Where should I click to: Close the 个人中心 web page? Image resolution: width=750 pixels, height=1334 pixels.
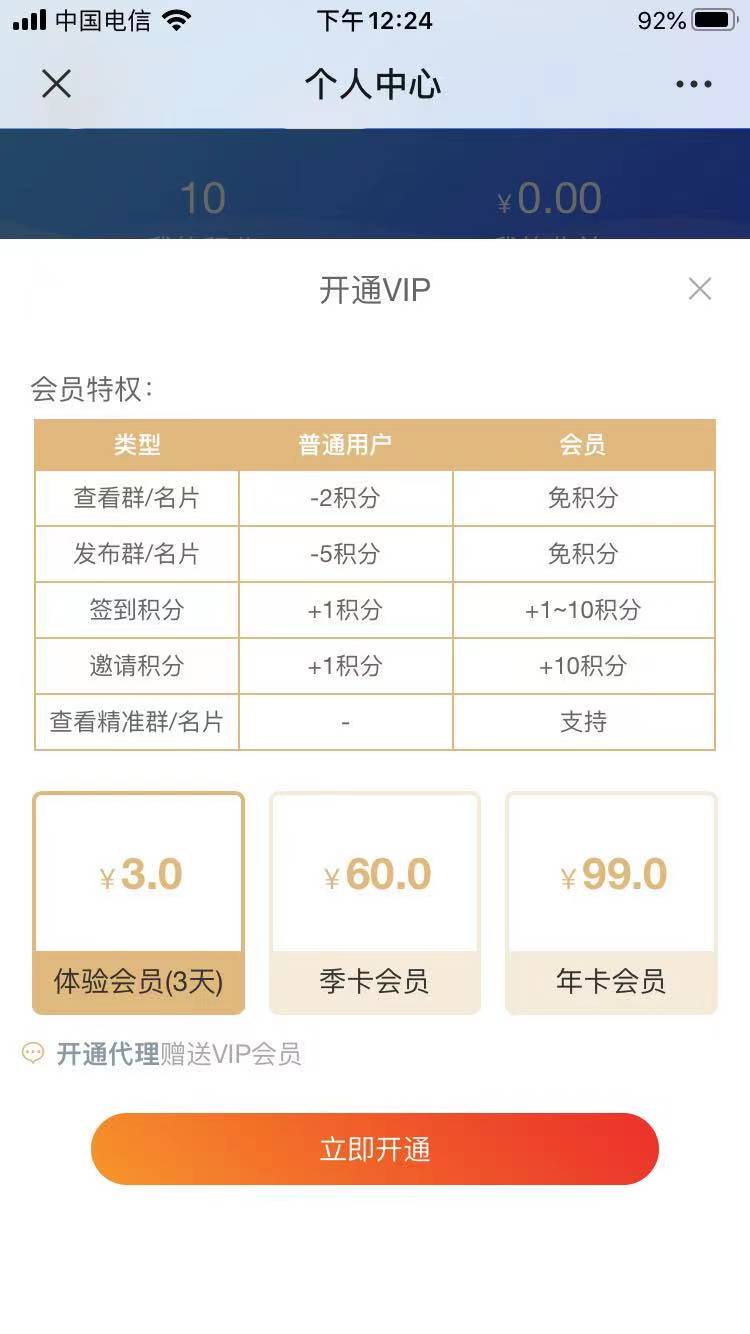(x=57, y=84)
